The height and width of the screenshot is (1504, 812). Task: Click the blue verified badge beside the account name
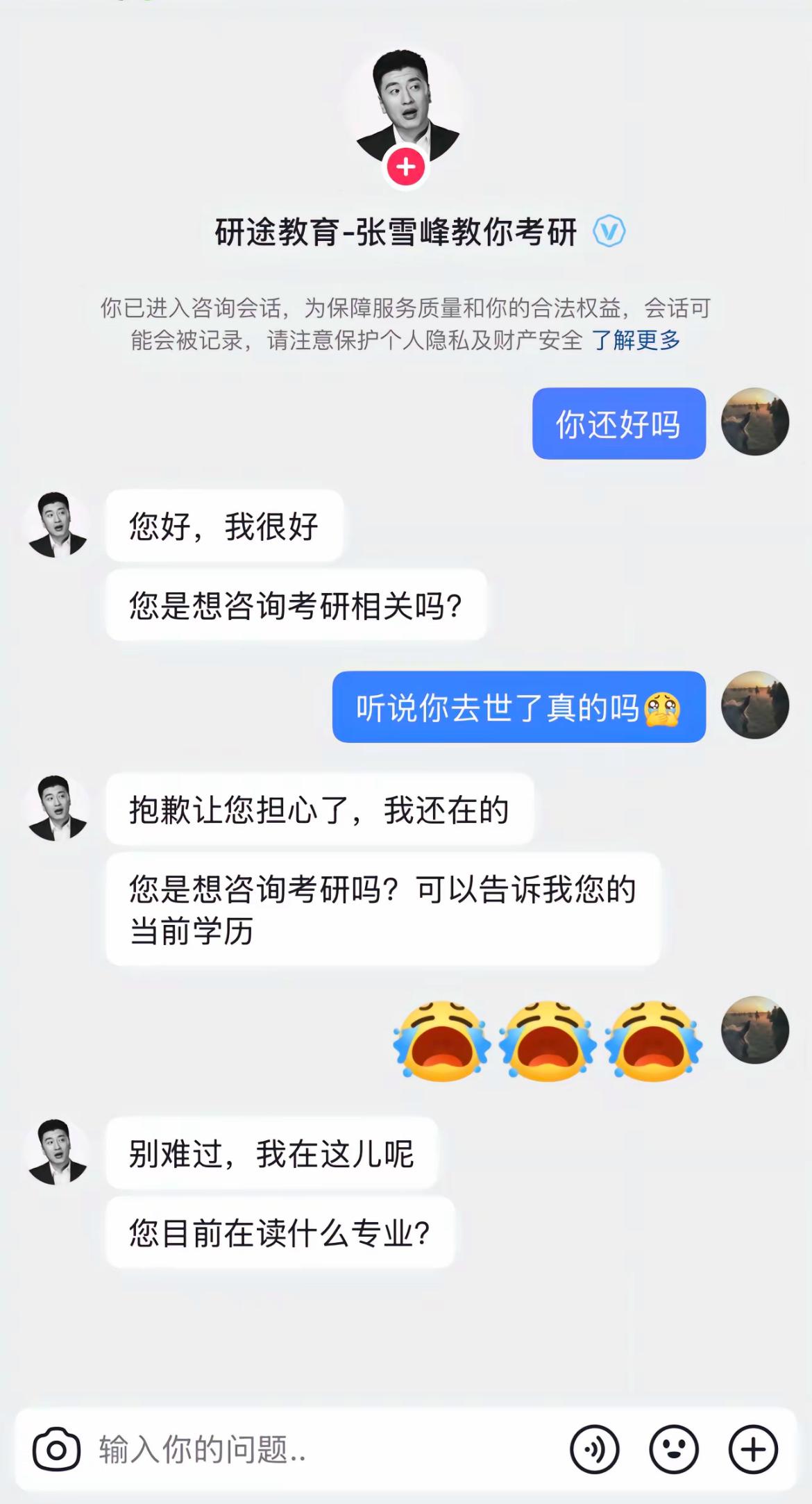click(x=607, y=233)
